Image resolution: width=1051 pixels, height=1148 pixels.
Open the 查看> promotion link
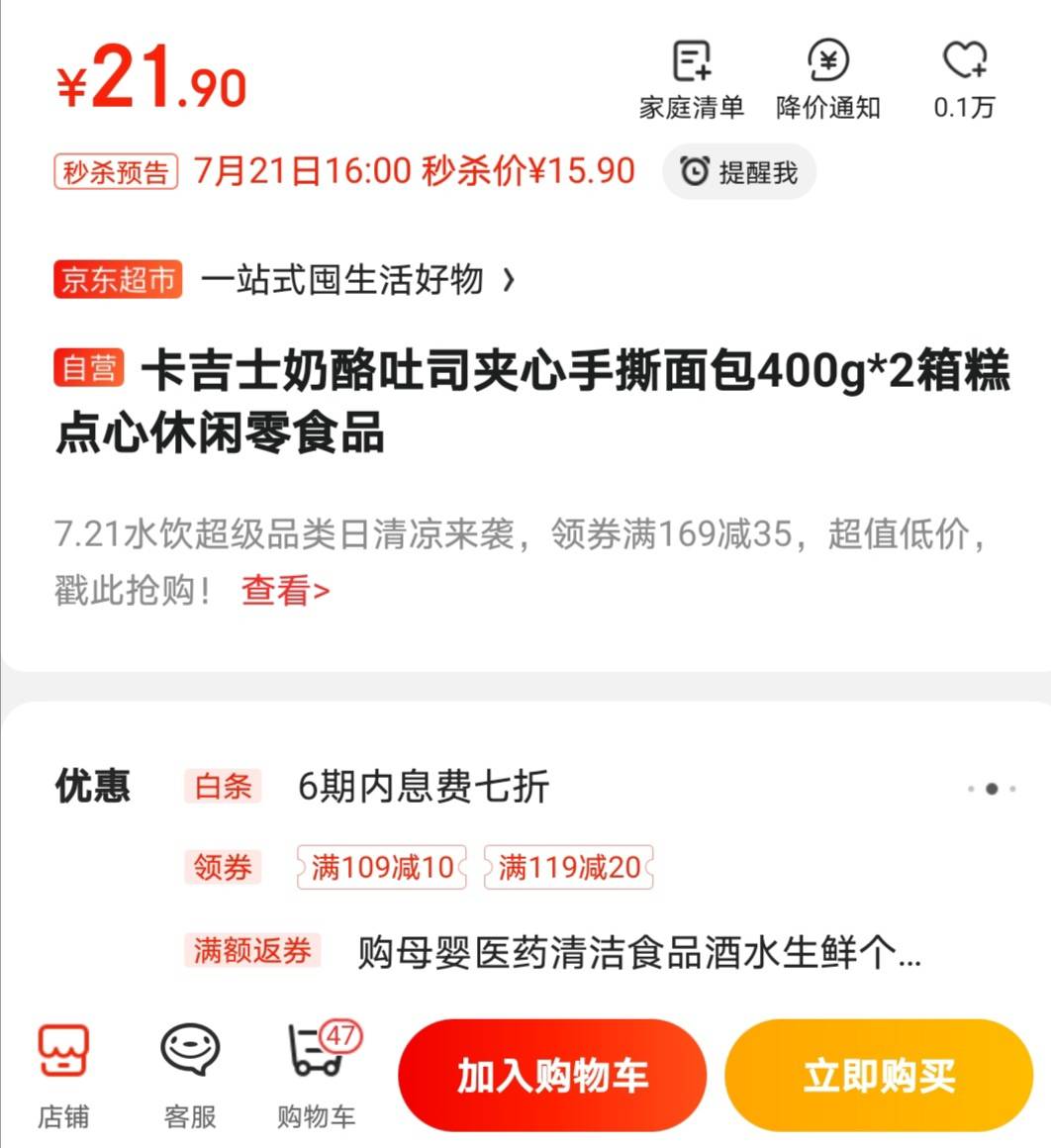coord(285,591)
